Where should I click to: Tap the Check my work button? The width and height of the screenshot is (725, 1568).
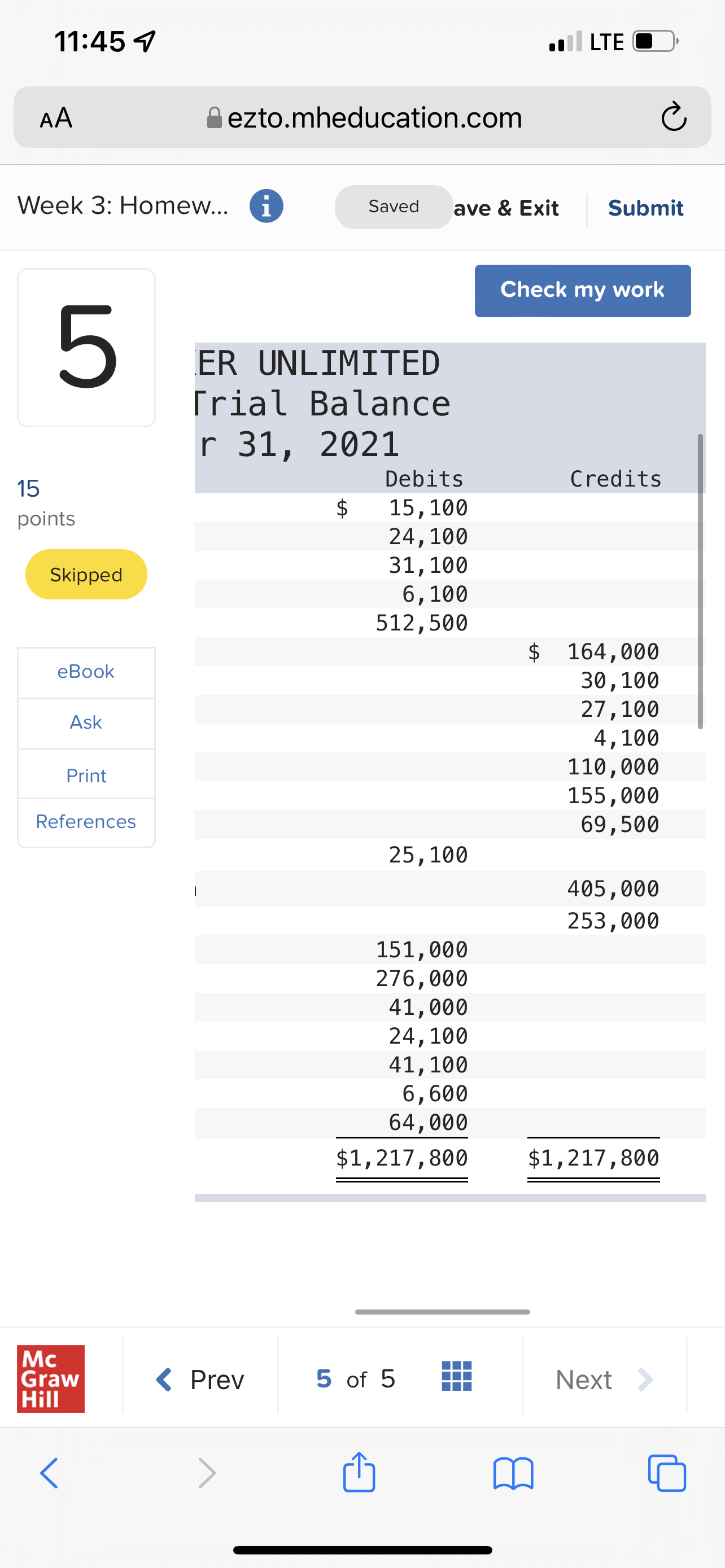(582, 290)
